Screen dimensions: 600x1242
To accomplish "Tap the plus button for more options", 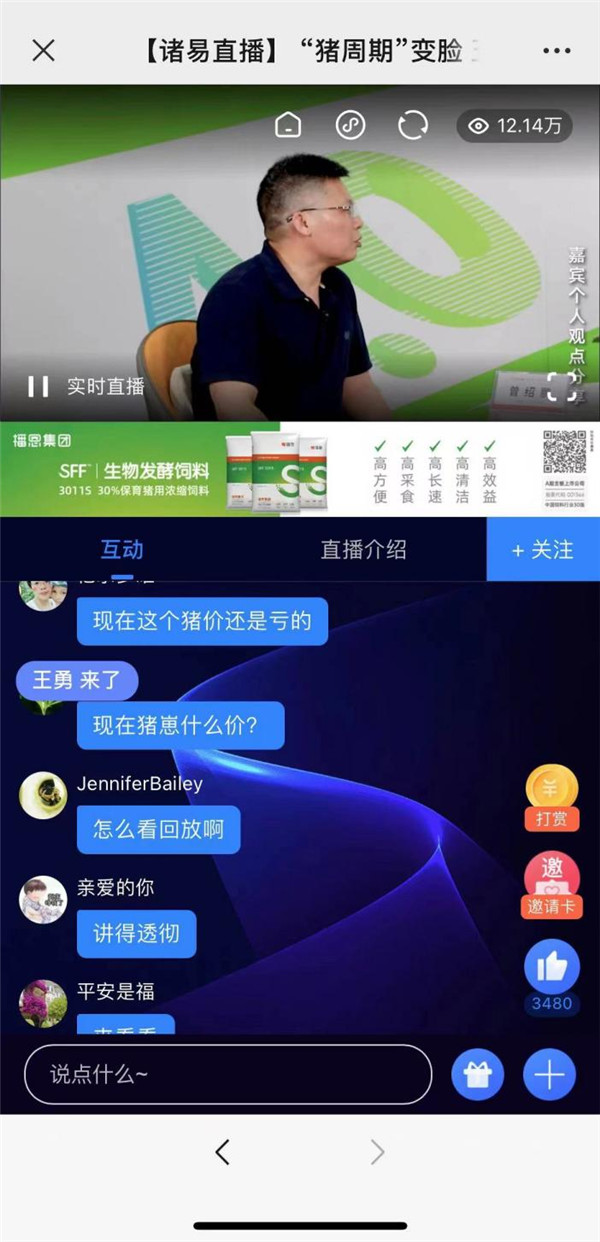I will (x=549, y=1075).
